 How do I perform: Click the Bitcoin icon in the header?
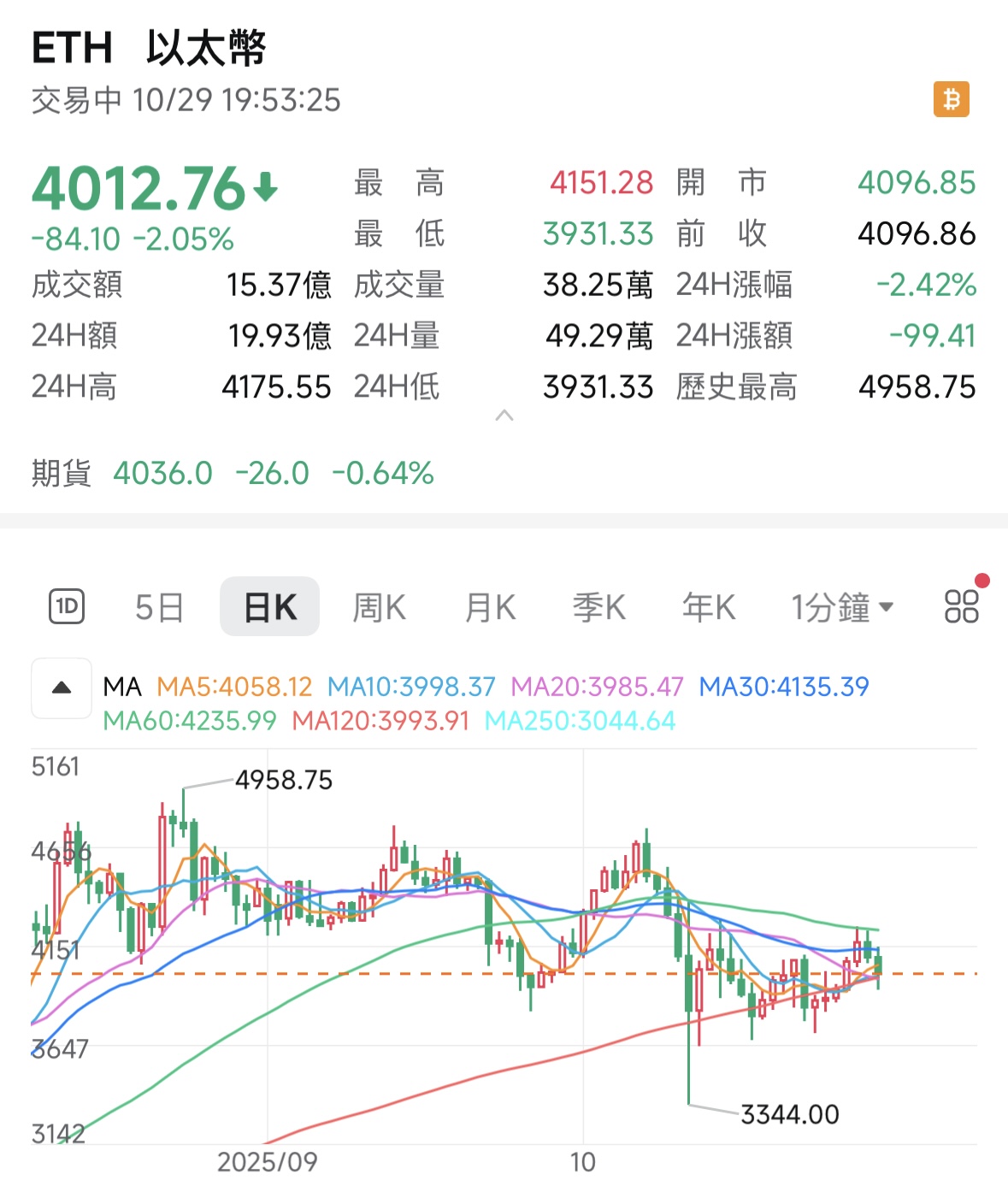click(952, 99)
